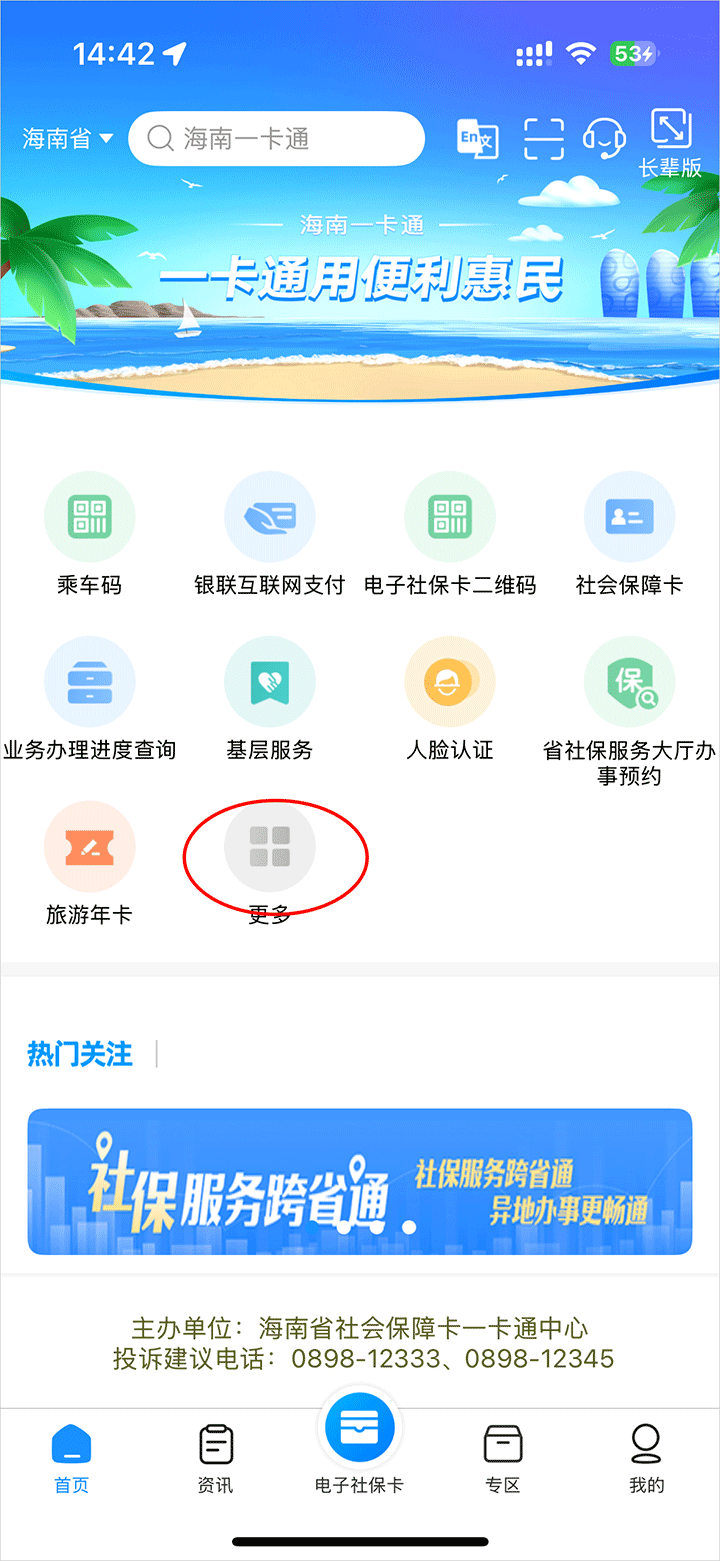Switch language with the En/文 icon
720x1561 pixels.
click(x=477, y=138)
